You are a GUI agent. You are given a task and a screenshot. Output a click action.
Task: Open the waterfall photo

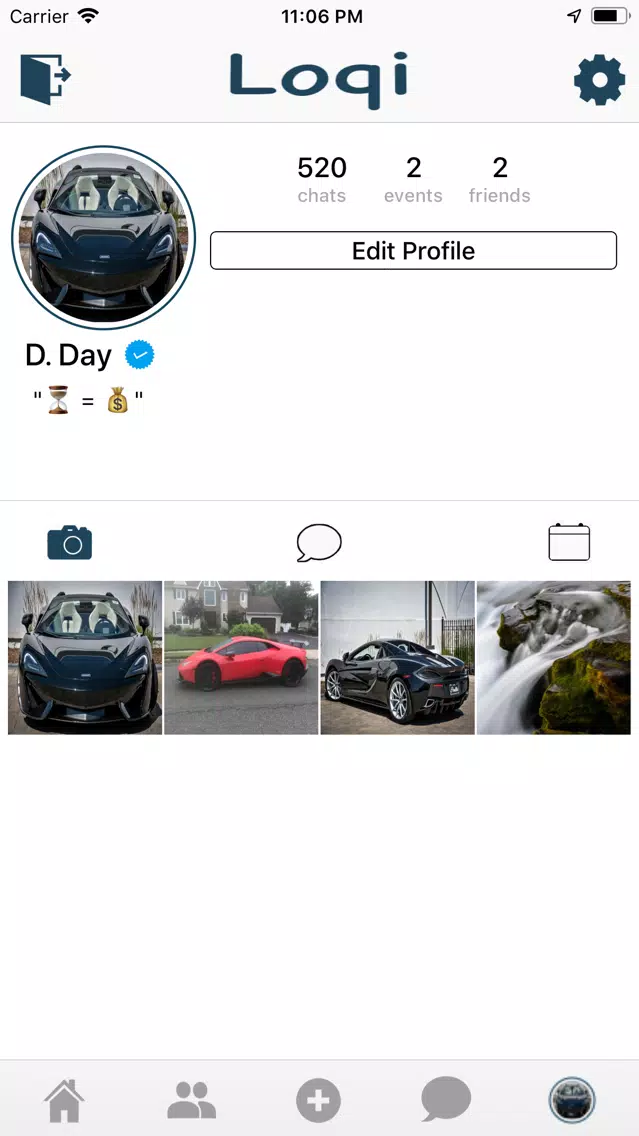(554, 658)
